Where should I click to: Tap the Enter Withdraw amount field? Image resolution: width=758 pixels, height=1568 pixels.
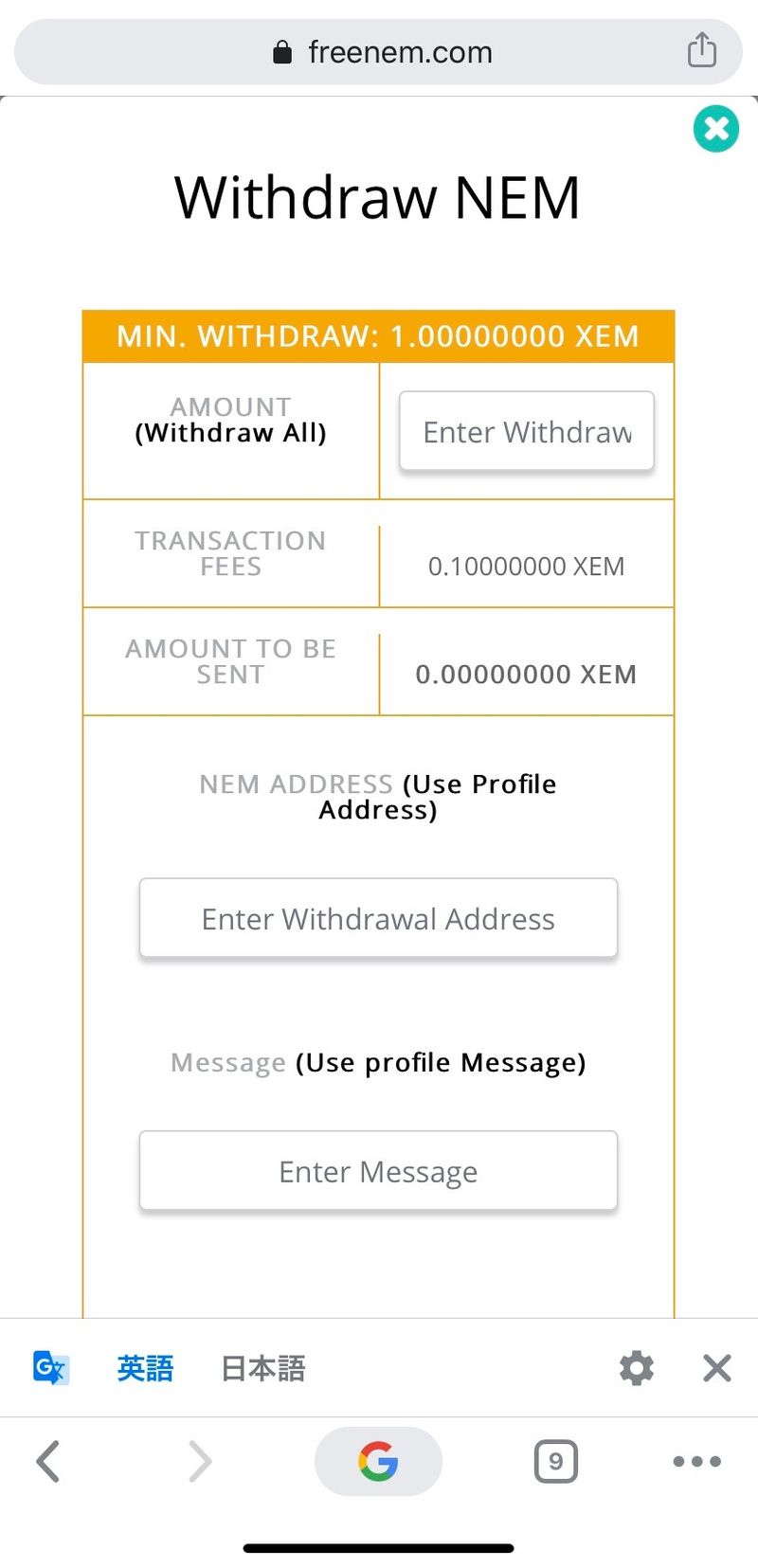(527, 432)
